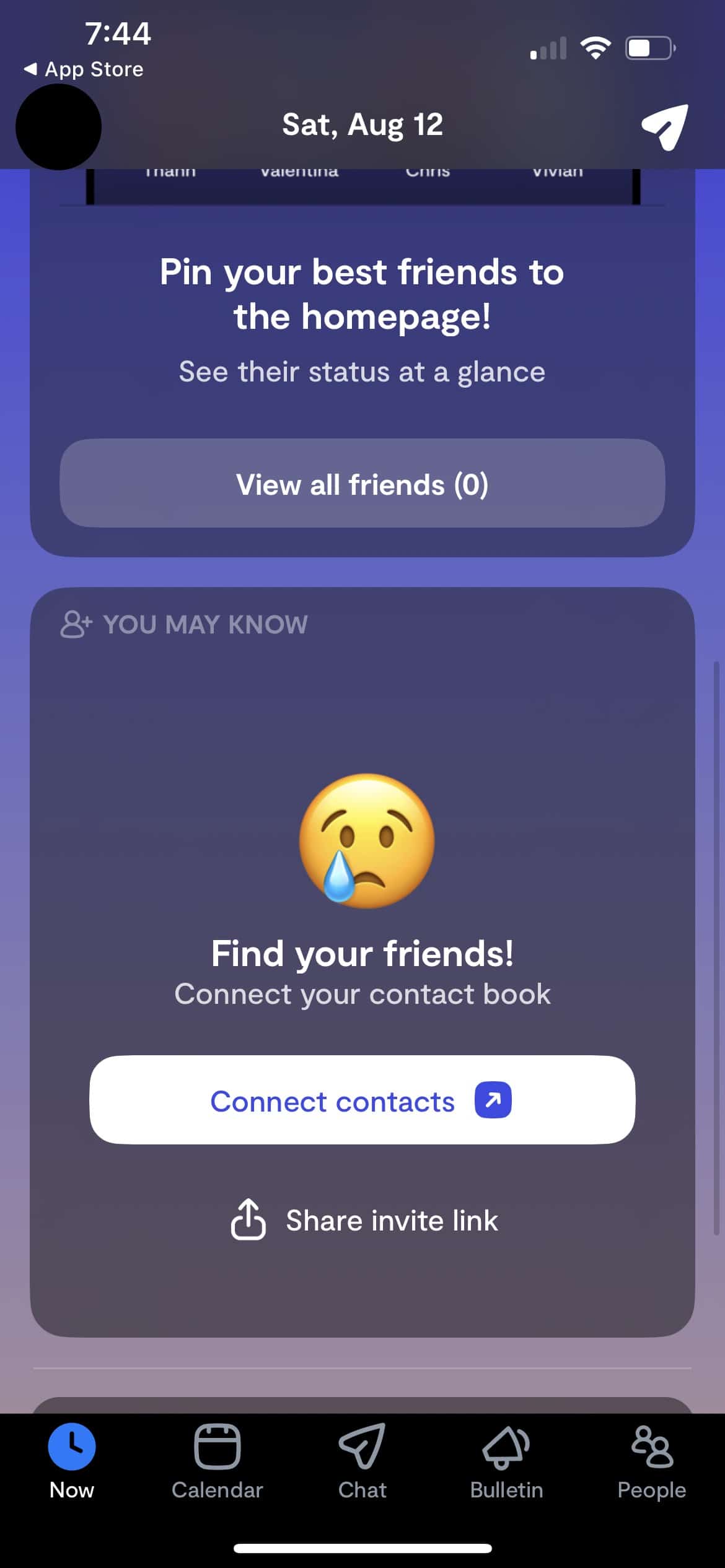This screenshot has height=1568, width=725.
Task: Tap the paper plane icon in header
Action: pyautogui.click(x=664, y=126)
